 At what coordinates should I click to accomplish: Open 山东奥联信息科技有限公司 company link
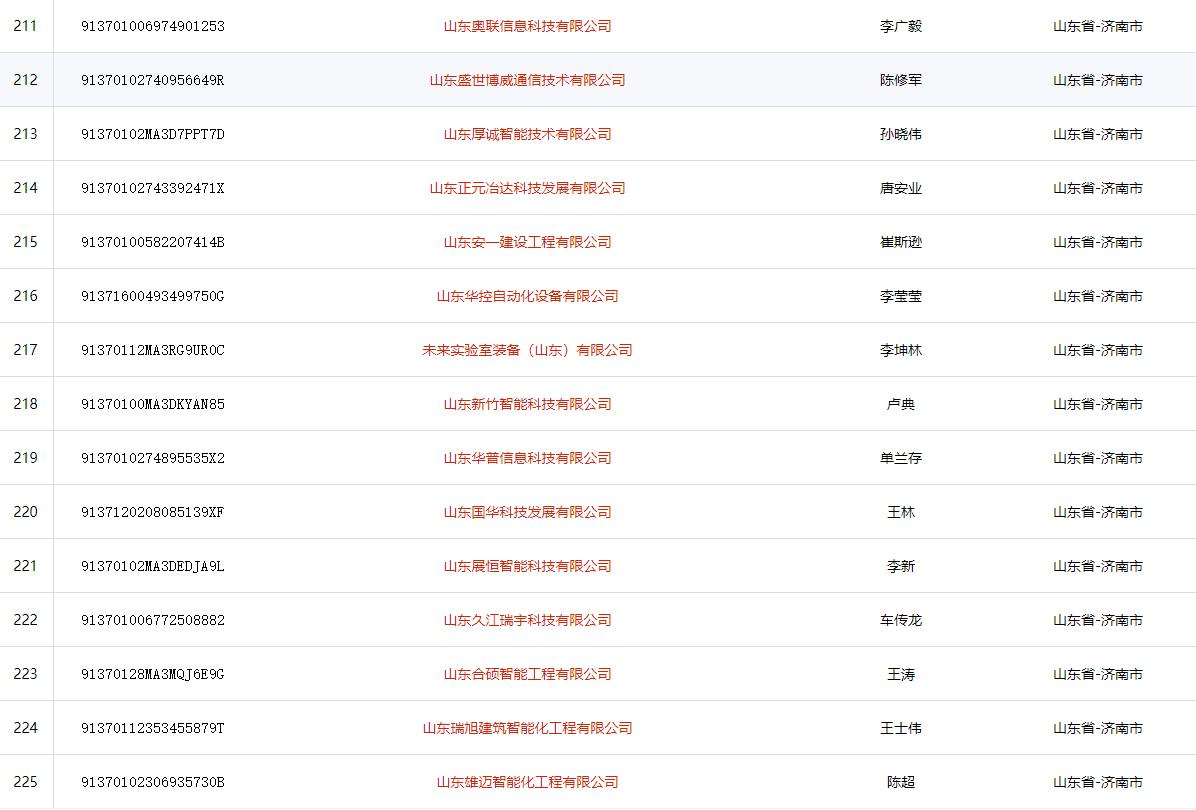pyautogui.click(x=527, y=26)
